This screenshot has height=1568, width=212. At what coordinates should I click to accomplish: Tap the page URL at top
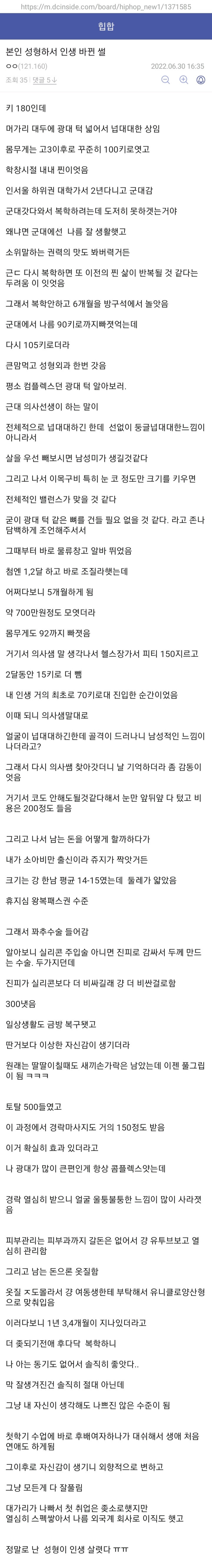[x=106, y=6]
